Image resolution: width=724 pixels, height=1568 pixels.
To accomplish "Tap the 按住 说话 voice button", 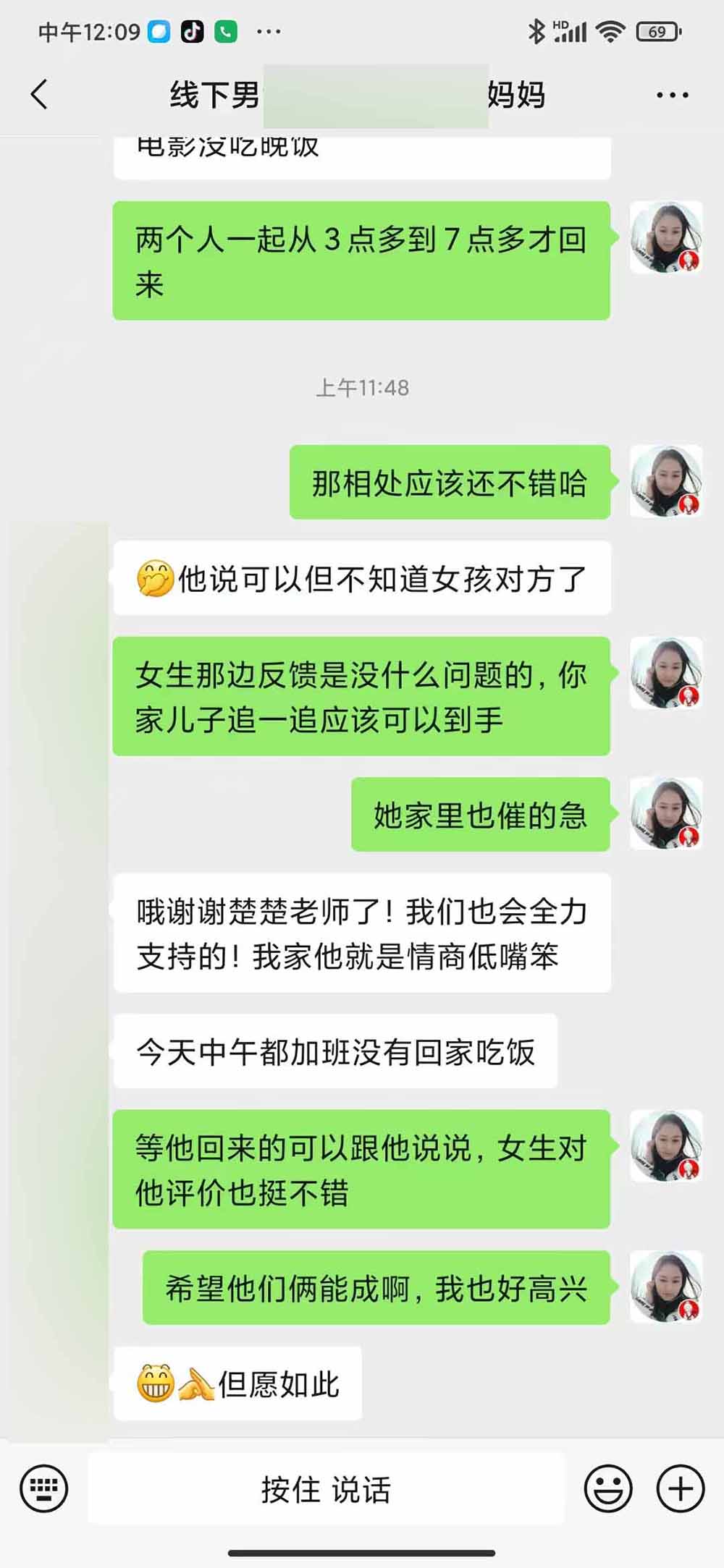I will point(326,1490).
